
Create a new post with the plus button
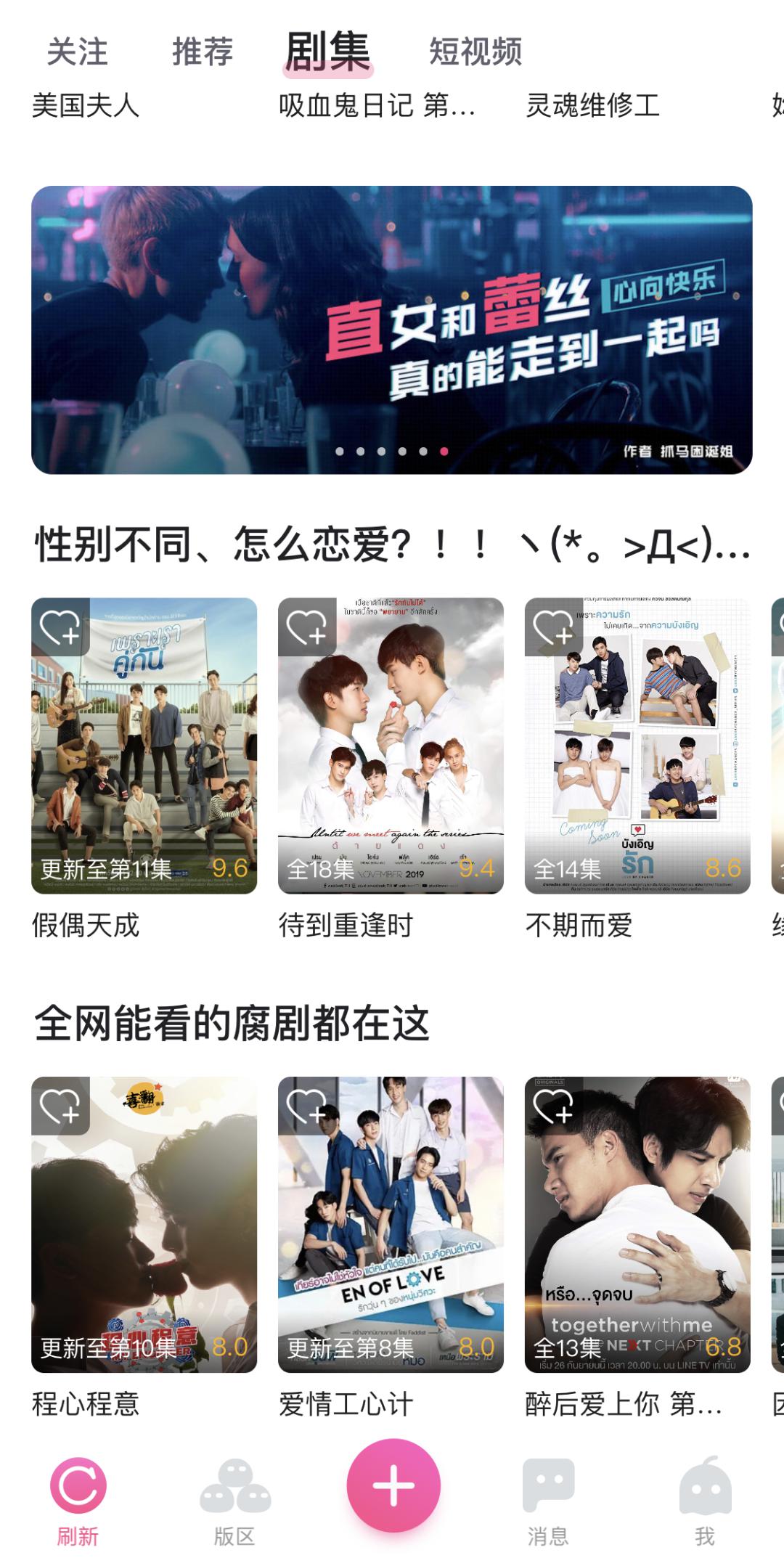393,1485
